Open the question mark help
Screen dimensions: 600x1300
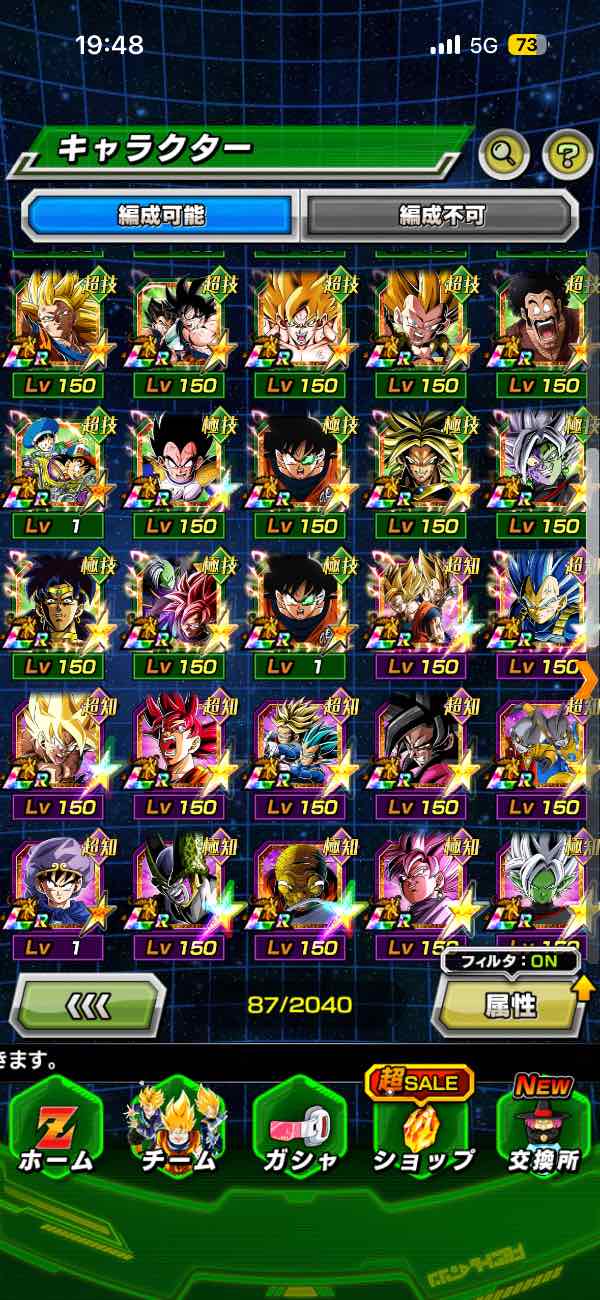click(x=567, y=154)
